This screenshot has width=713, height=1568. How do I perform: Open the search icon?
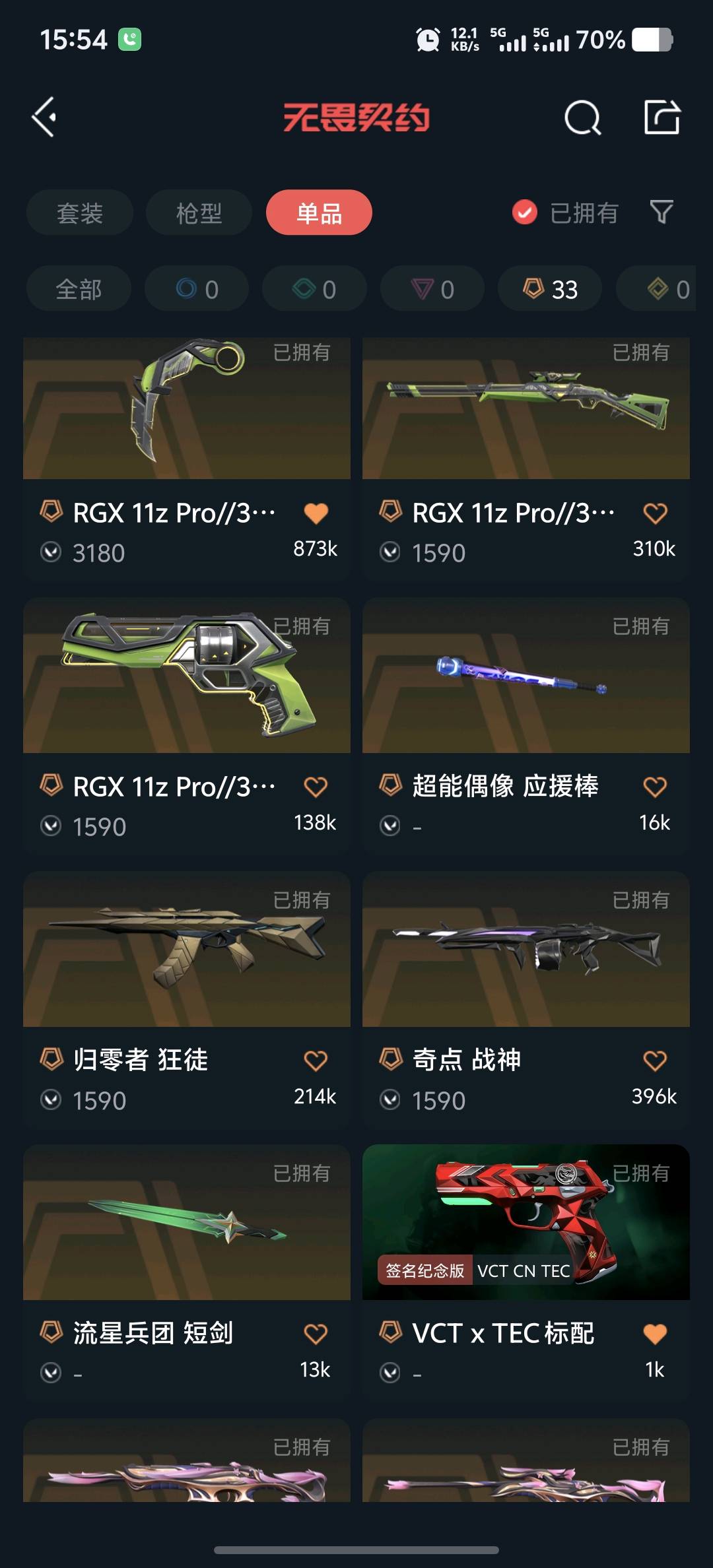[x=582, y=118]
